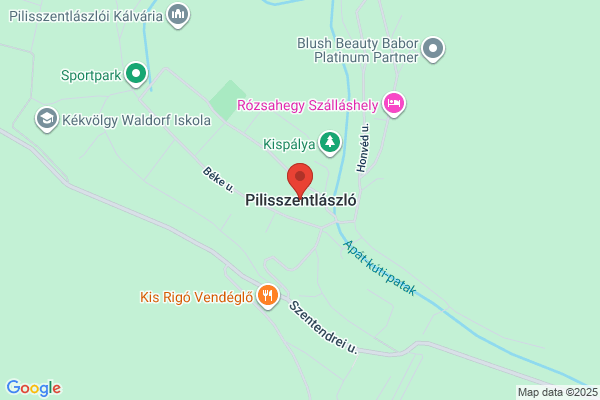Viewport: 600px width, 400px height.
Task: Select the Sportpark map marker
Action: click(136, 74)
